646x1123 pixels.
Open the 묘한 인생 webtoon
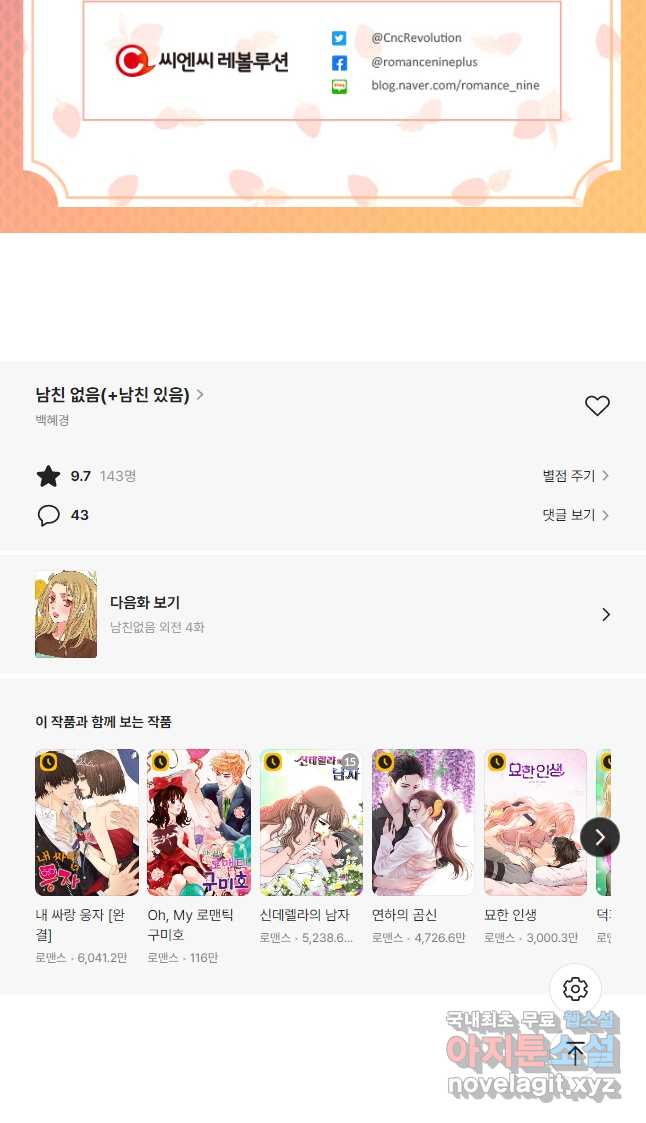point(535,822)
